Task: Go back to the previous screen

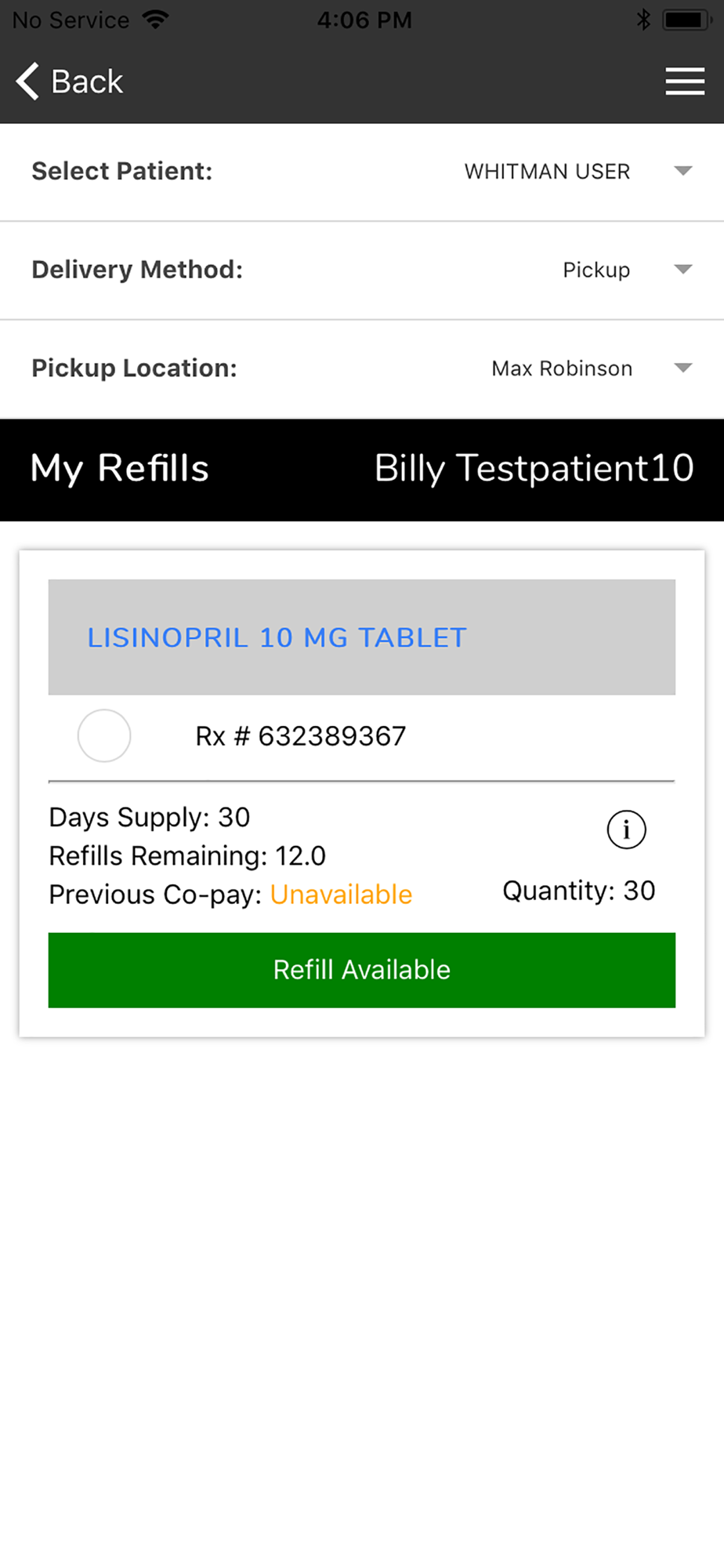Action: tap(69, 82)
